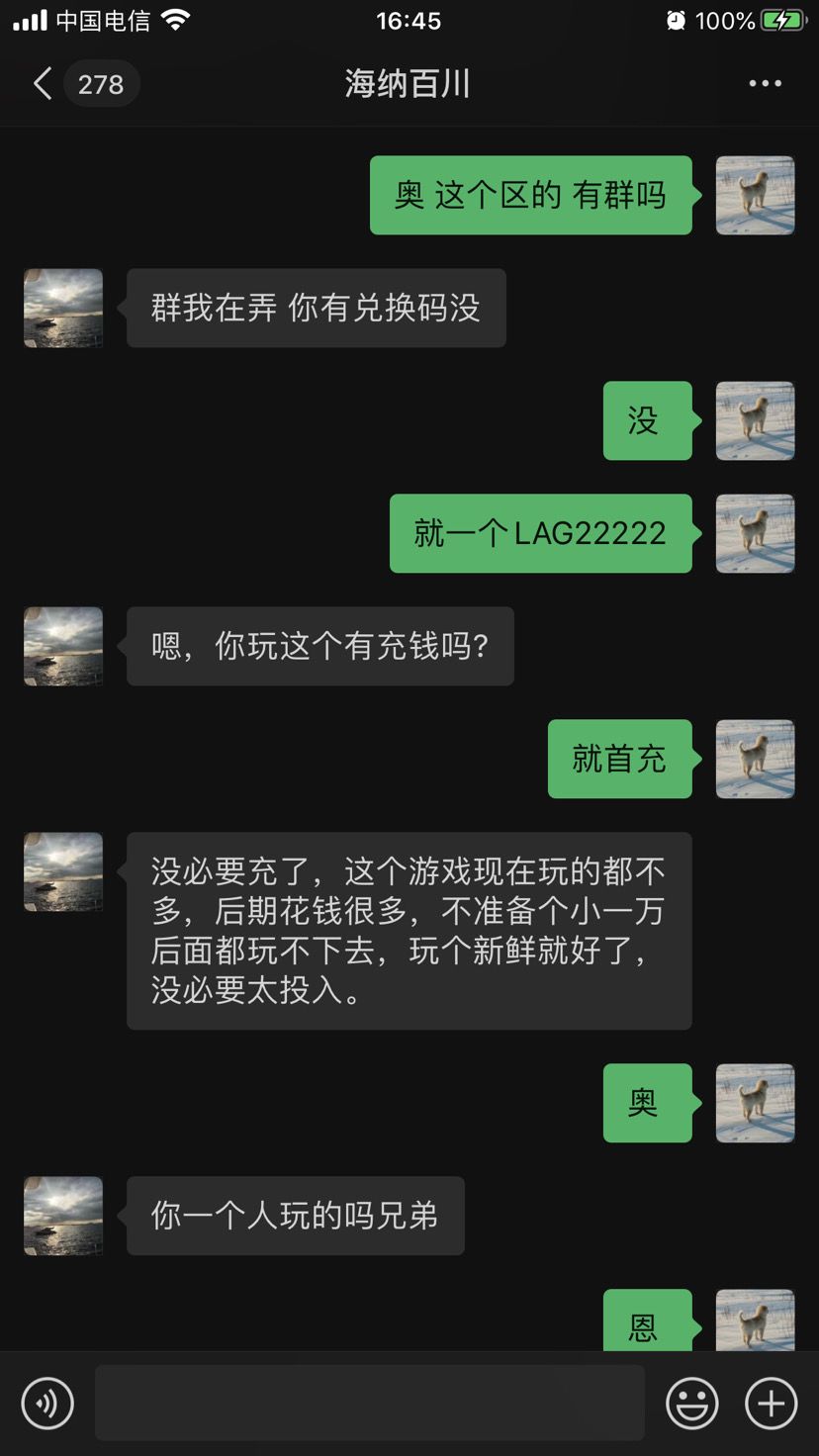Open the emoji picker
This screenshot has width=819, height=1456.
[x=692, y=1403]
